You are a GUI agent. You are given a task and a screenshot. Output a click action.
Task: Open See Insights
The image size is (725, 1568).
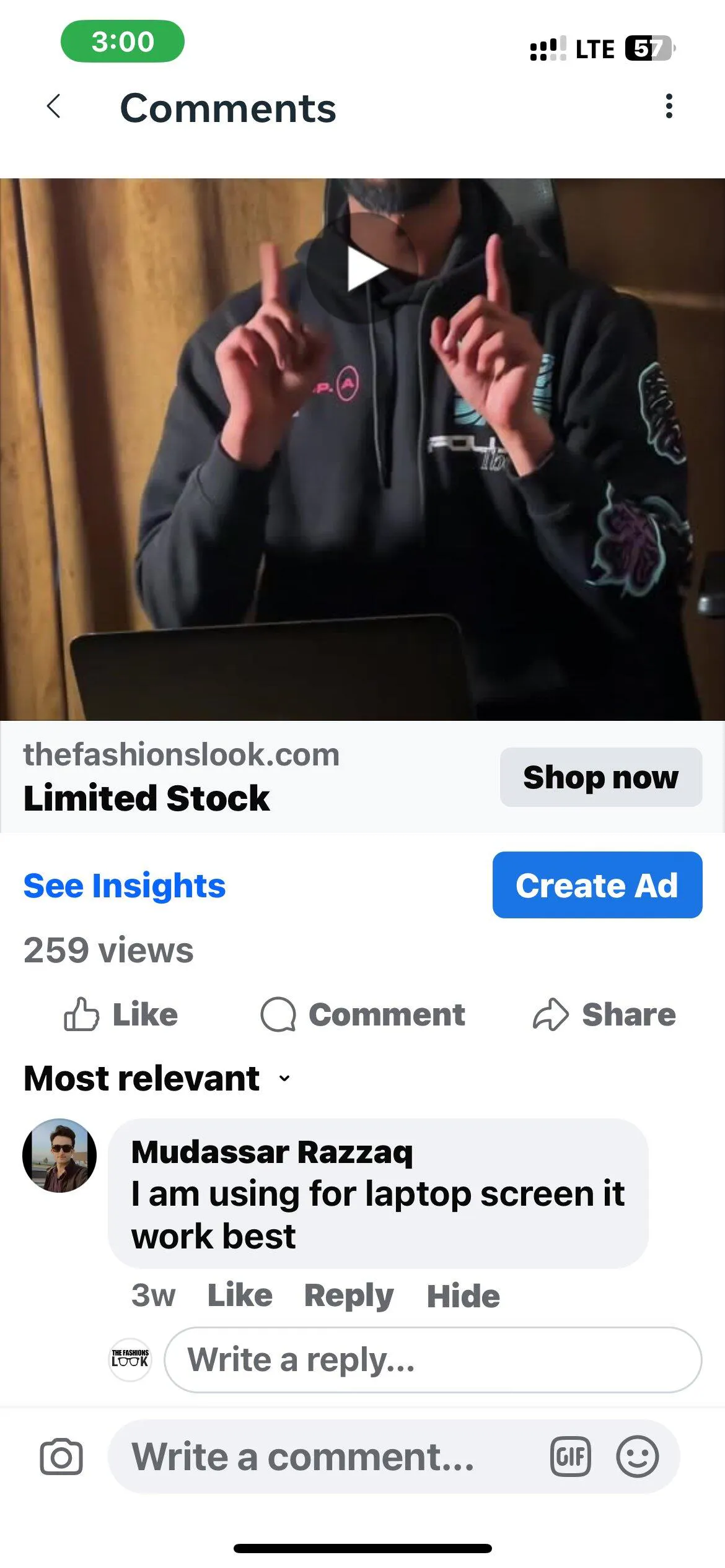(x=125, y=886)
